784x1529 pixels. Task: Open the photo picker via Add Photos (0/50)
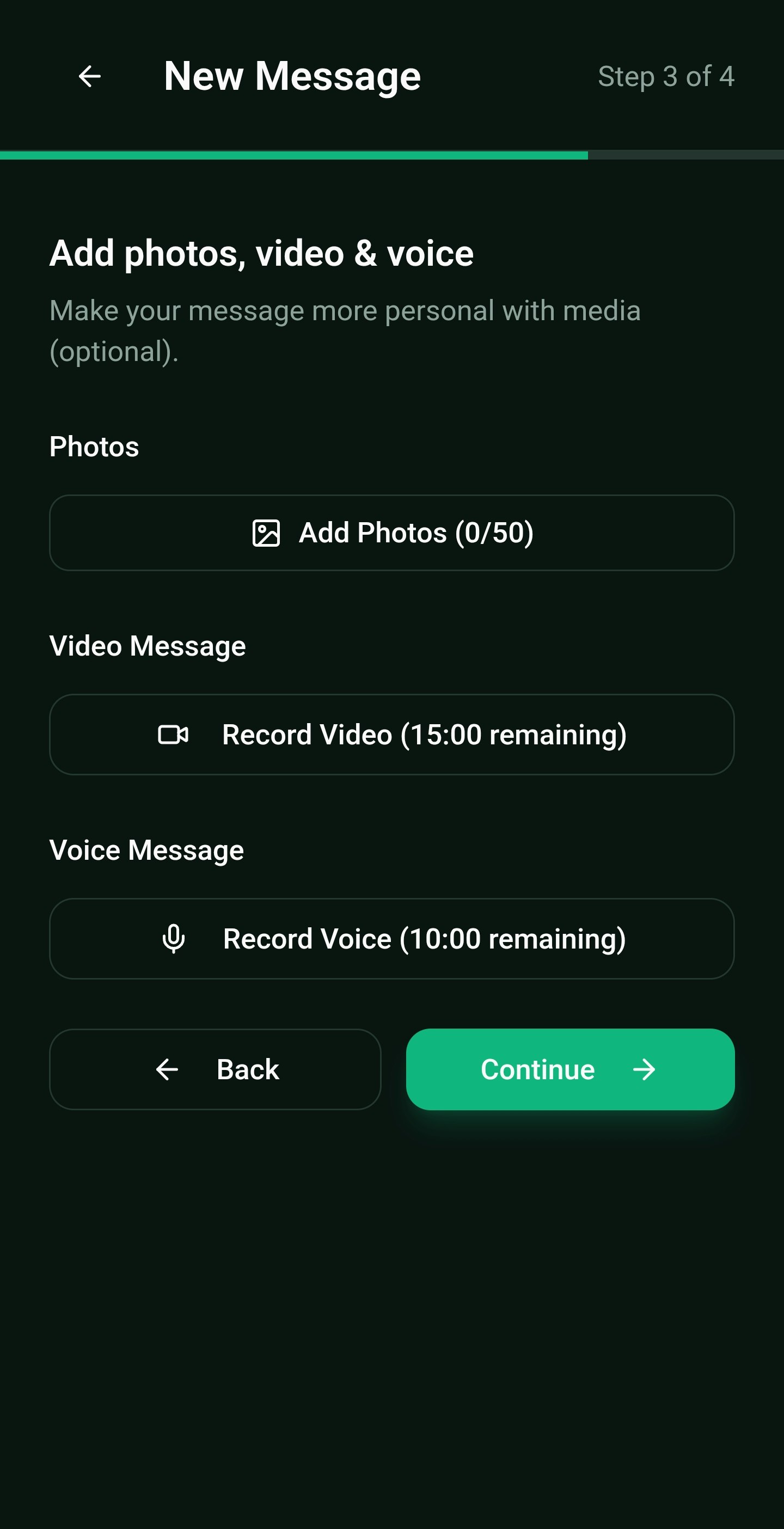(391, 533)
